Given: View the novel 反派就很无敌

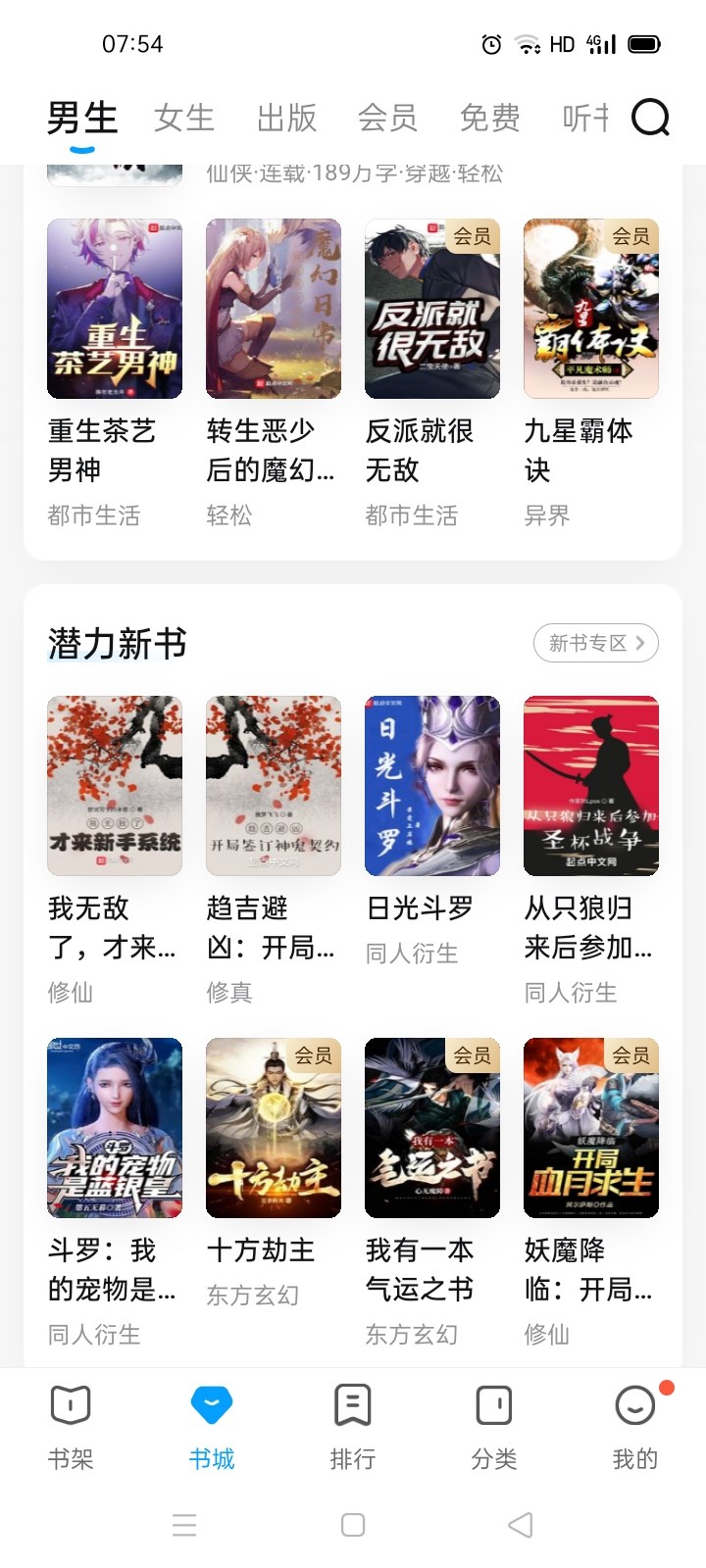Looking at the screenshot, I should (x=432, y=309).
